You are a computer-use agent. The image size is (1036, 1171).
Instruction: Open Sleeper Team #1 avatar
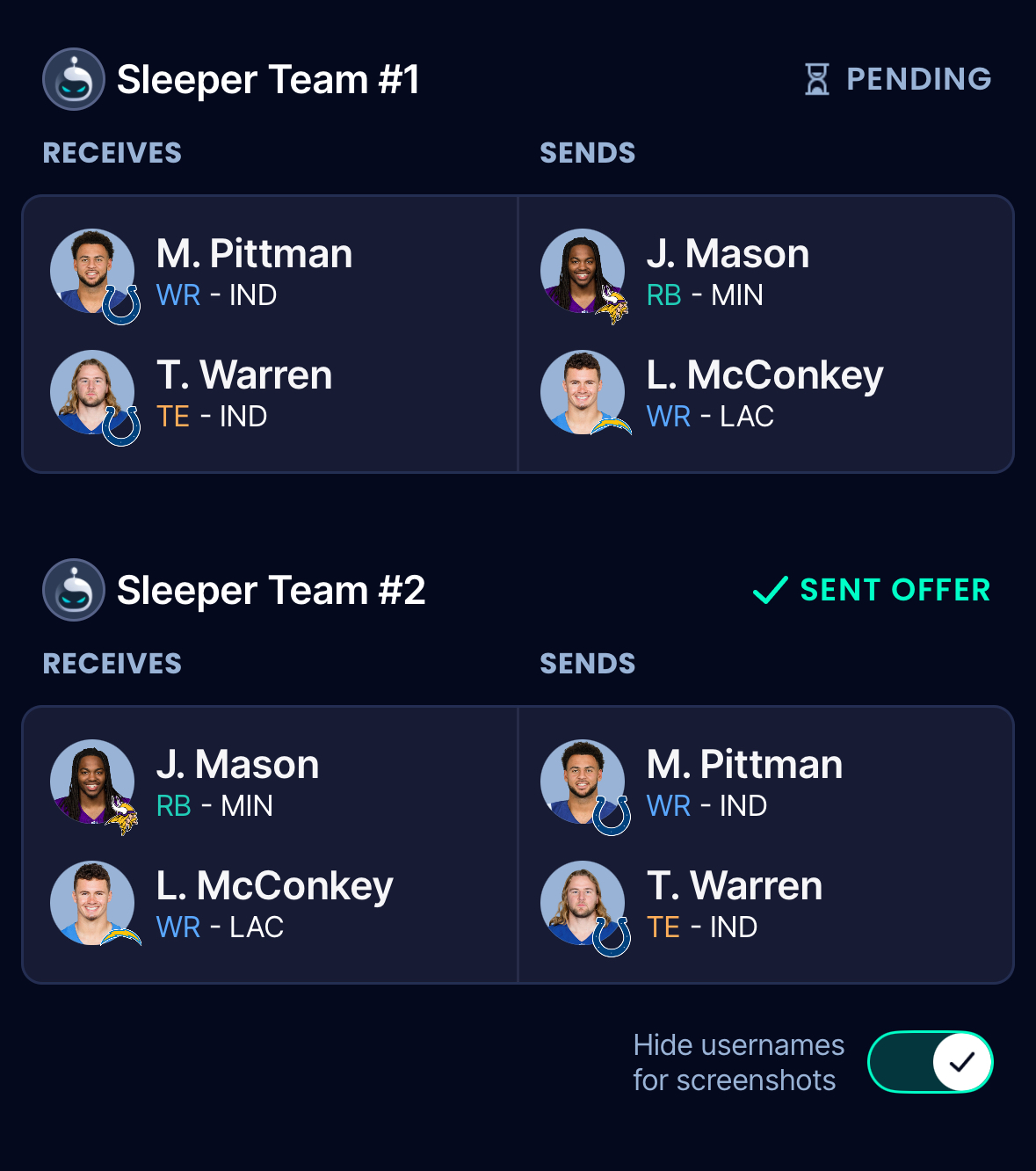tap(74, 79)
